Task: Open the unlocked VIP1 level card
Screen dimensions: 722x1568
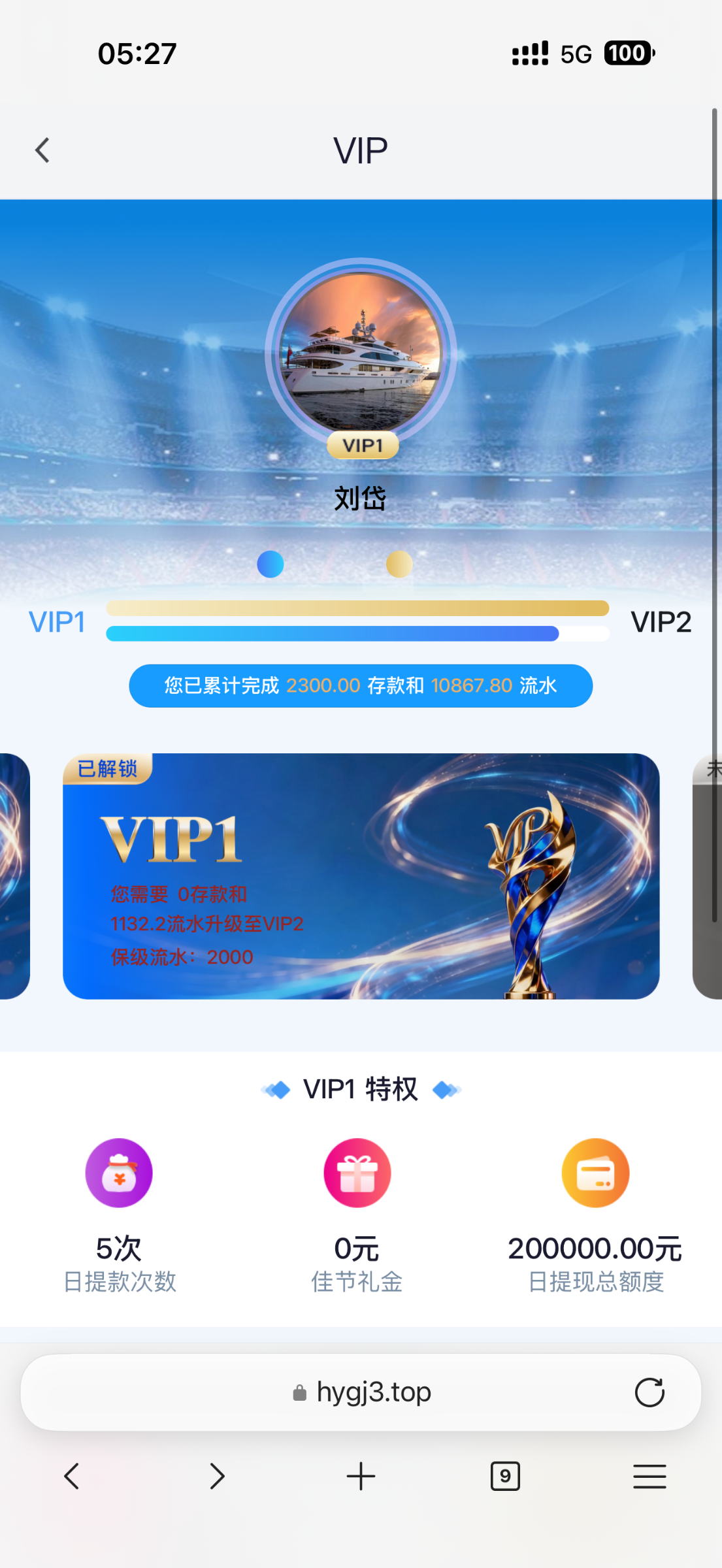Action: [x=361, y=875]
